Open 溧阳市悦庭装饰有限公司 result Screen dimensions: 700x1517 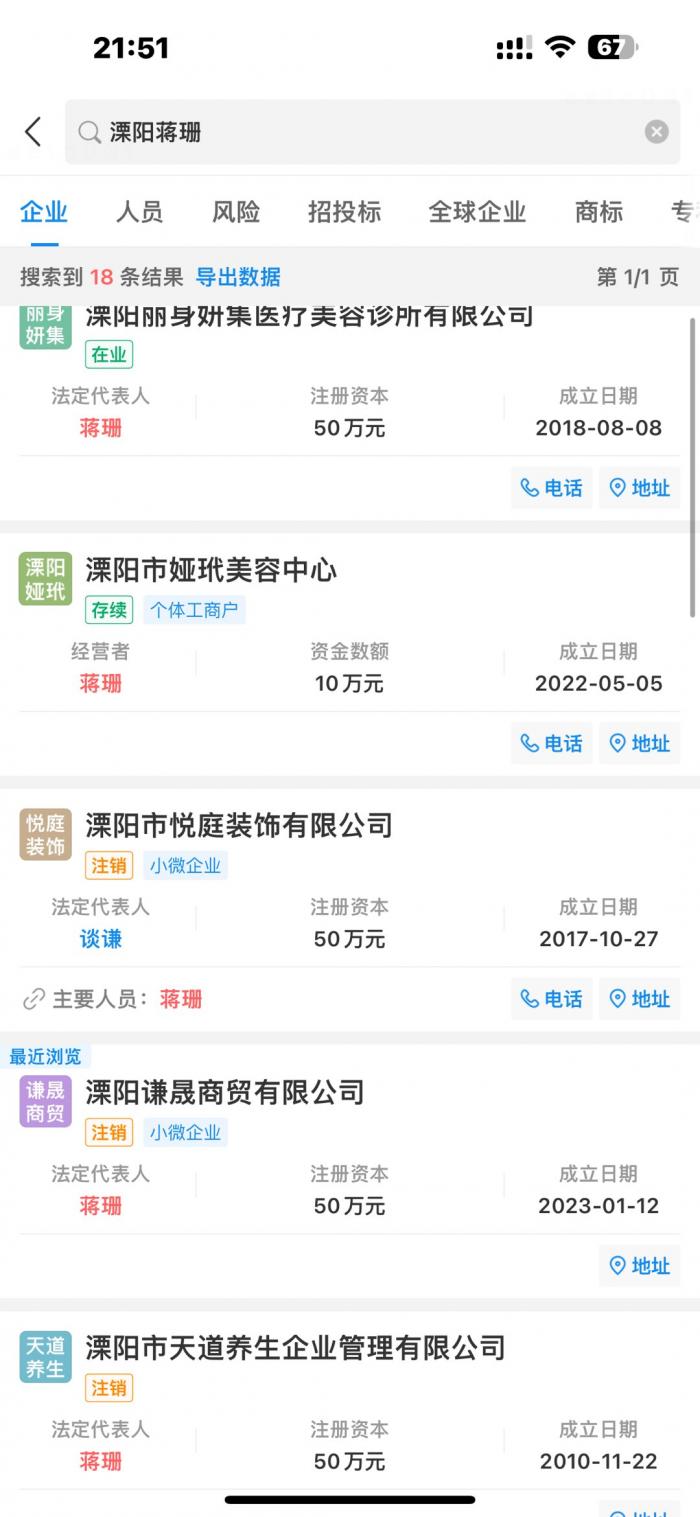pos(239,825)
